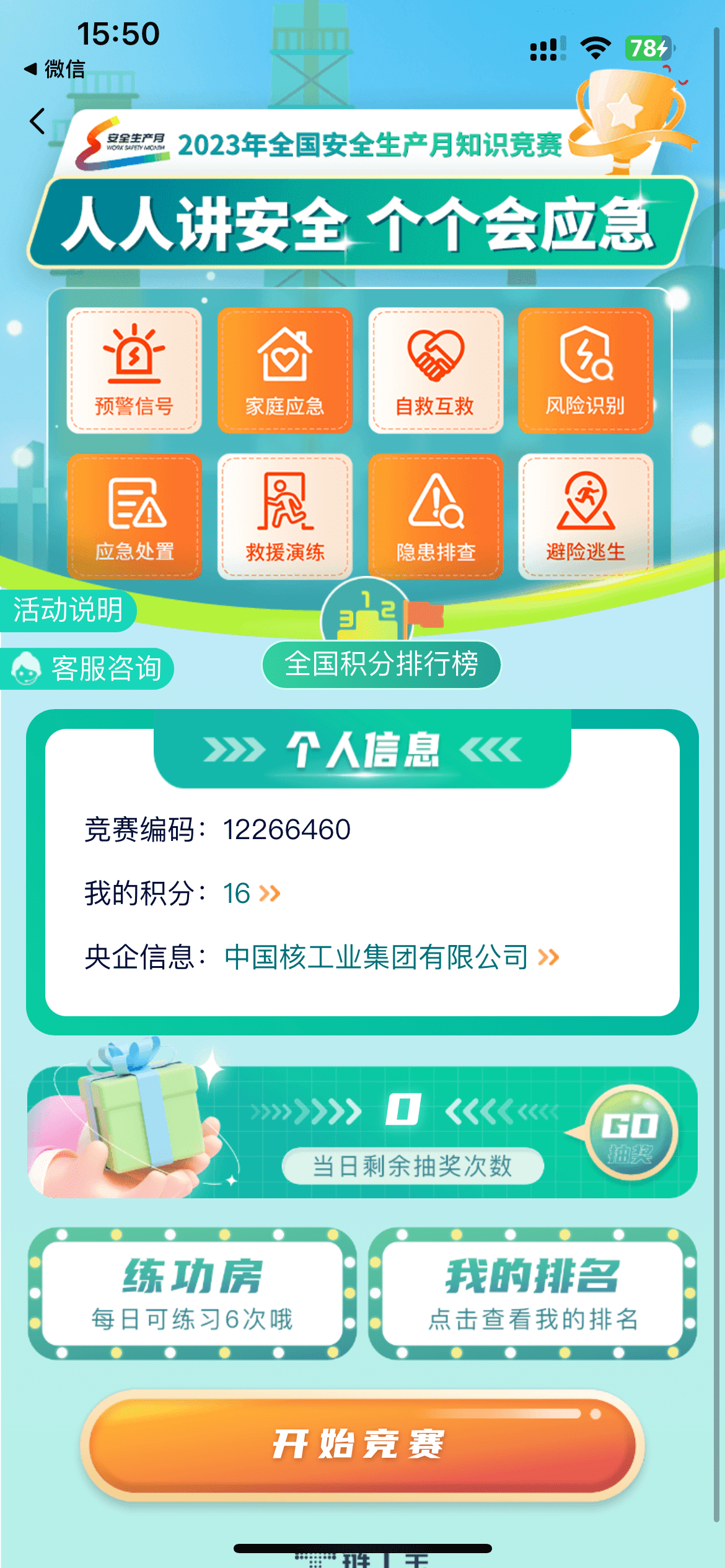Open the 风险识别 tile
This screenshot has width=725, height=1568.
586,370
